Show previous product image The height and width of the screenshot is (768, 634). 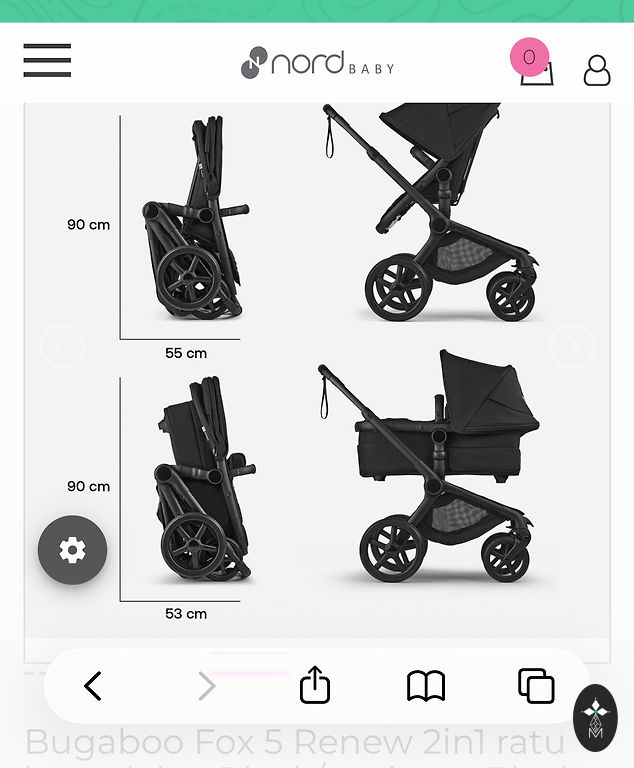[x=62, y=347]
